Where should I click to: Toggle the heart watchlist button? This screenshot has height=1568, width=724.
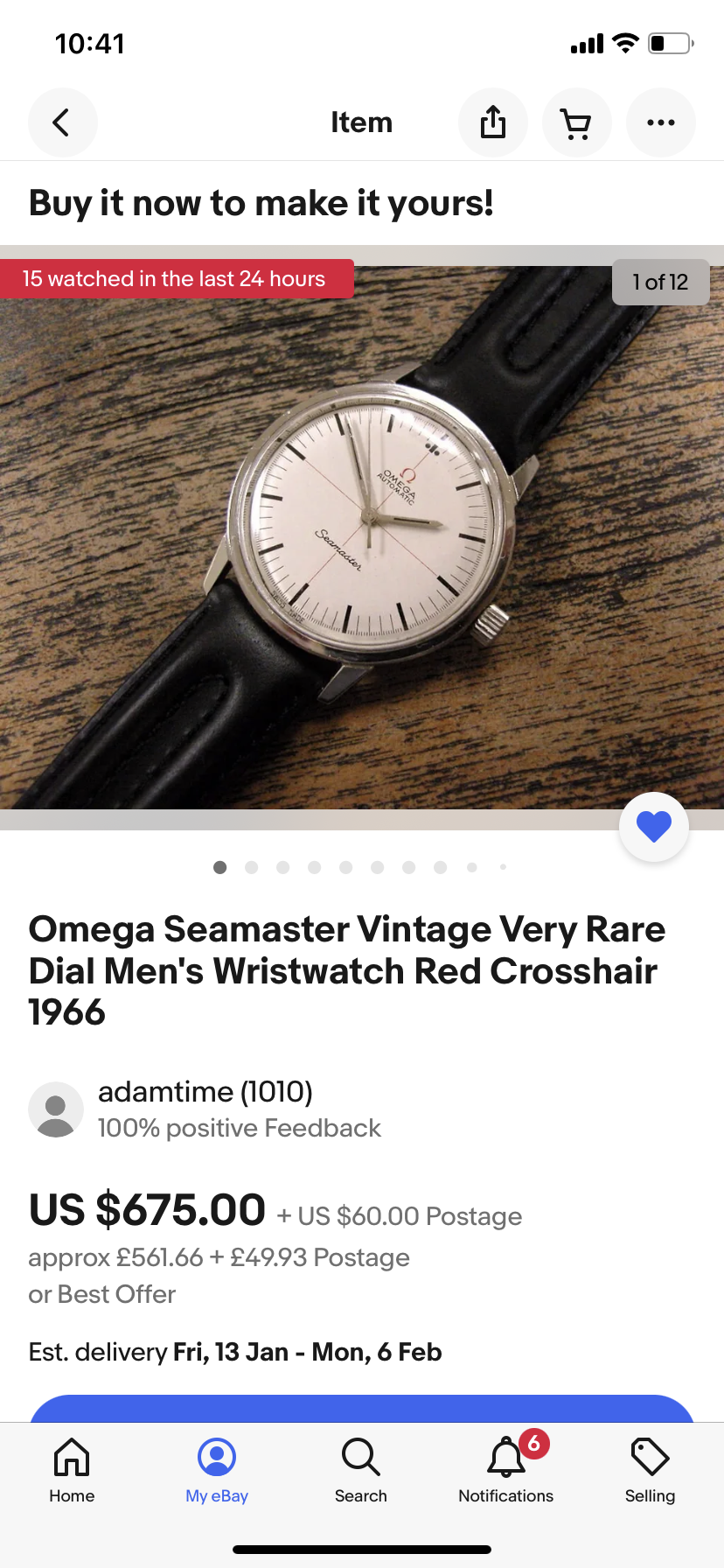653,827
